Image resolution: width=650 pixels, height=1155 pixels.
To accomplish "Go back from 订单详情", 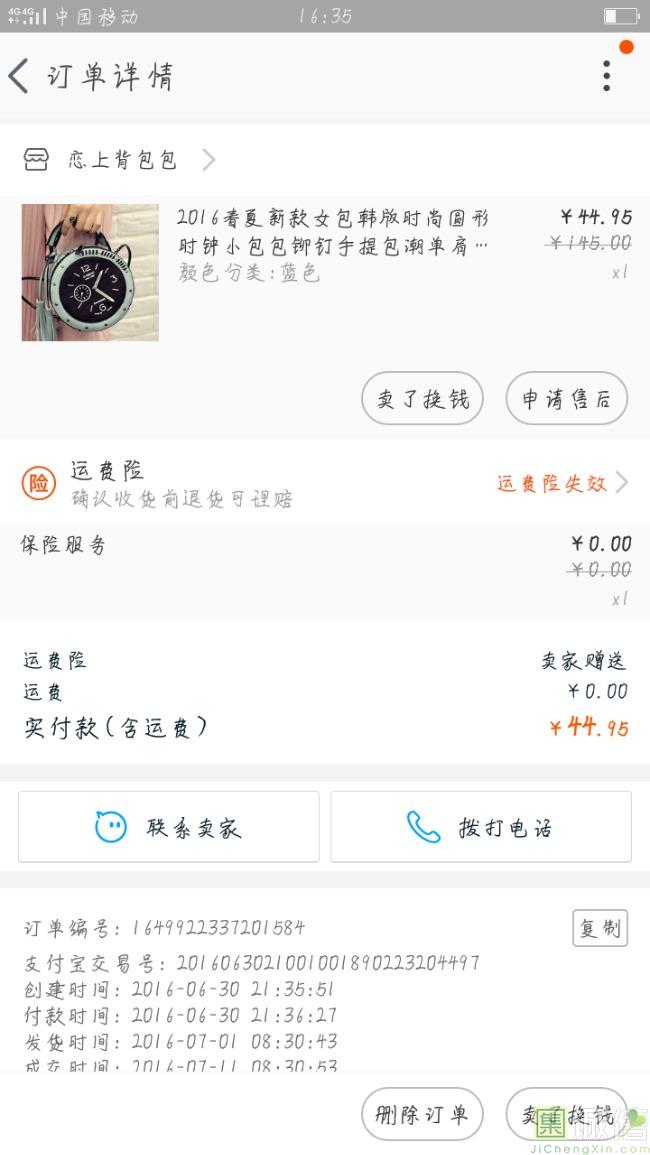I will pyautogui.click(x=20, y=76).
